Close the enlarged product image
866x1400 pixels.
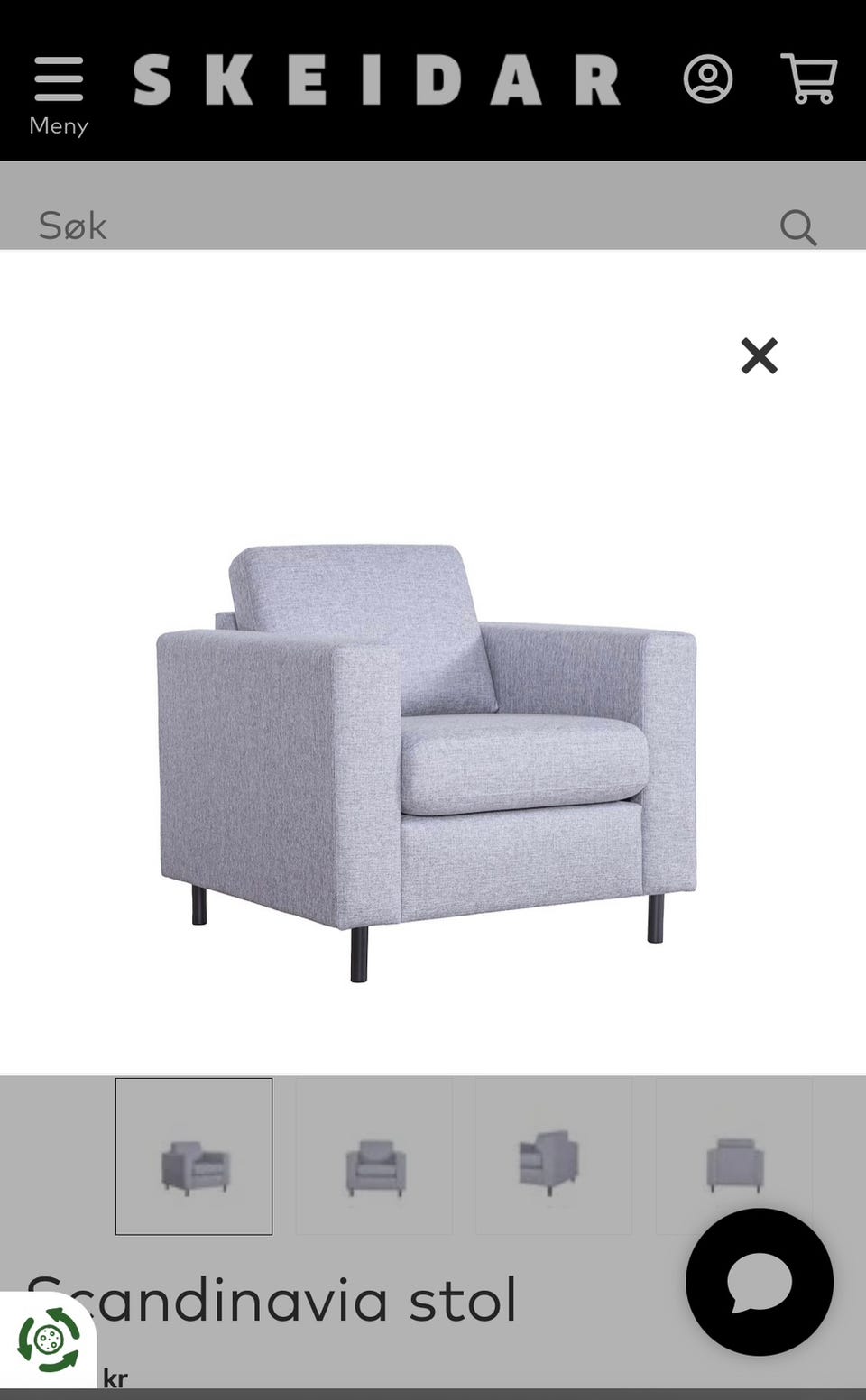760,355
